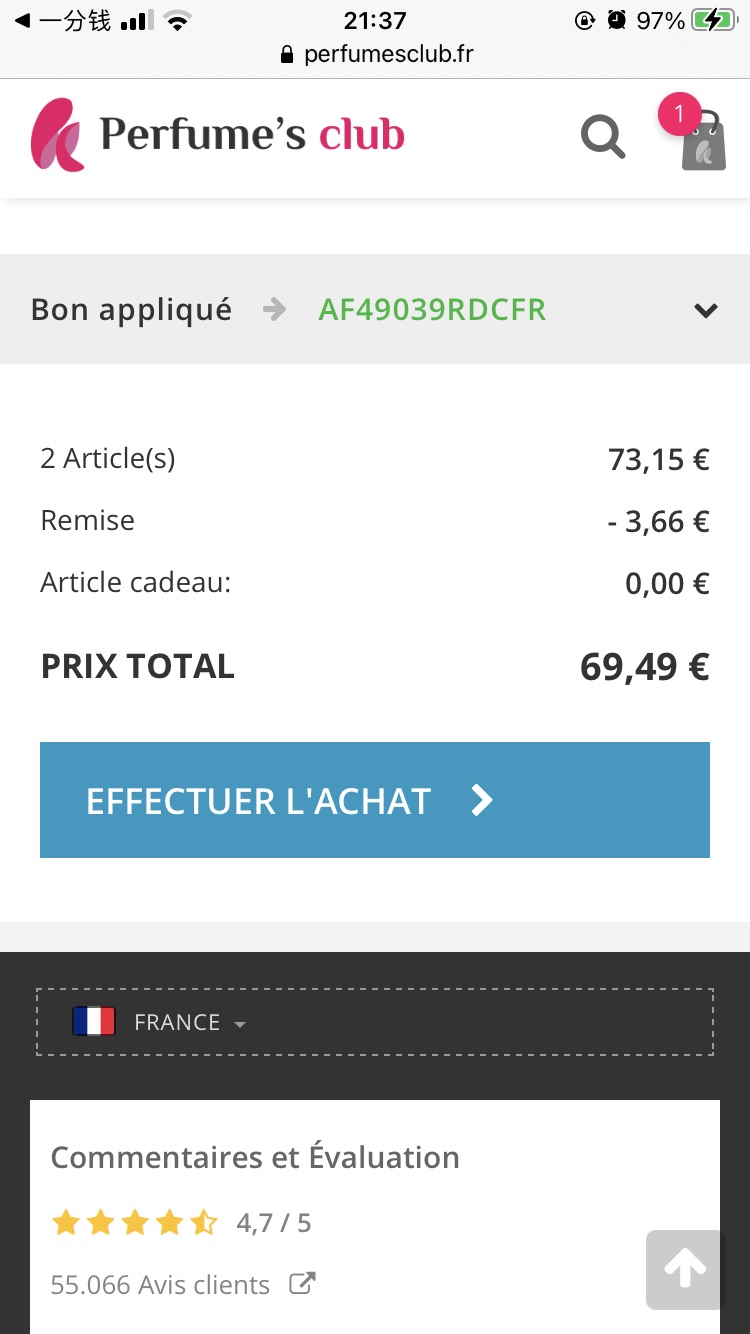The image size is (750, 1334).
Task: Open the 55.066 Avis clients link
Action: [183, 1284]
